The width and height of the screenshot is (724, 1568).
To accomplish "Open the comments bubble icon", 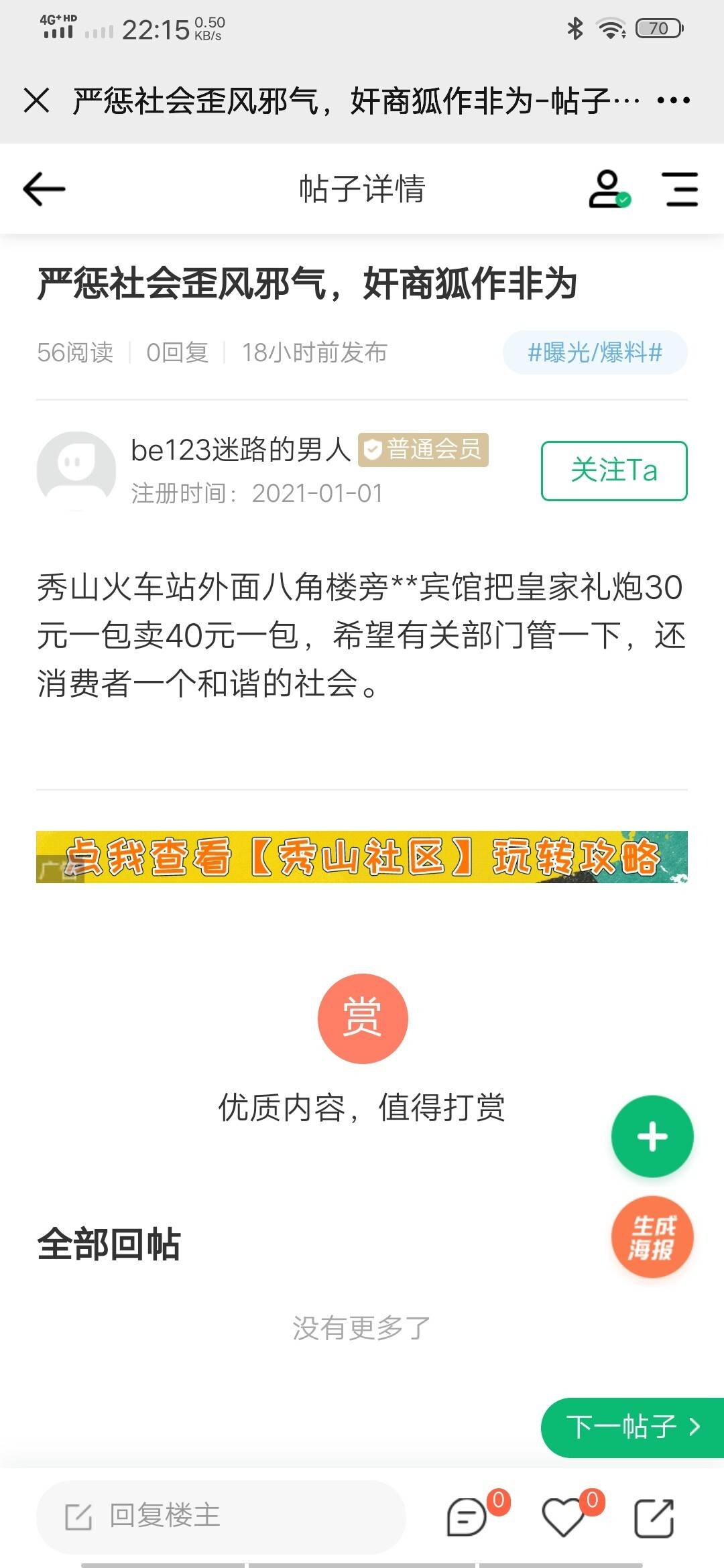I will pos(467,1517).
